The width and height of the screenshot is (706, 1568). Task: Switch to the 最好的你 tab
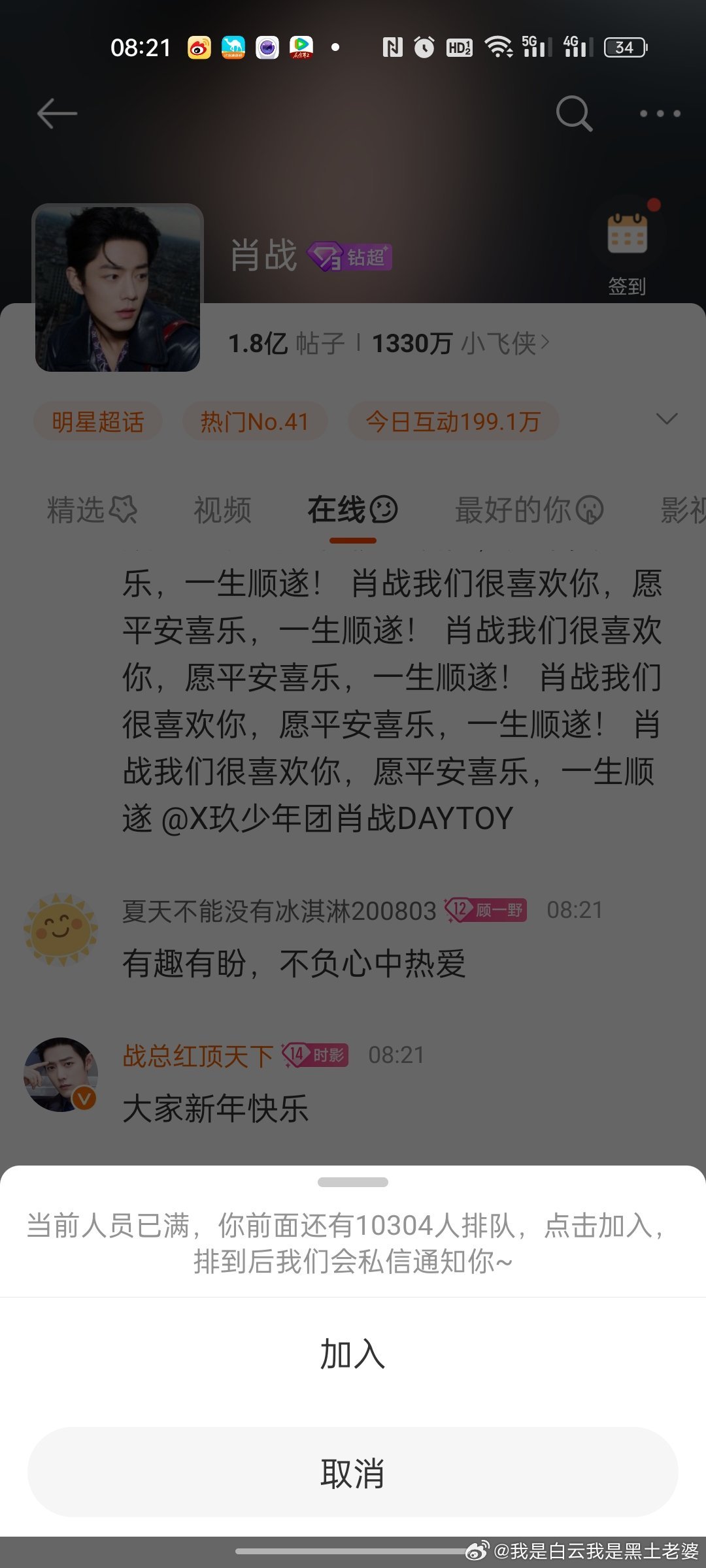[529, 510]
